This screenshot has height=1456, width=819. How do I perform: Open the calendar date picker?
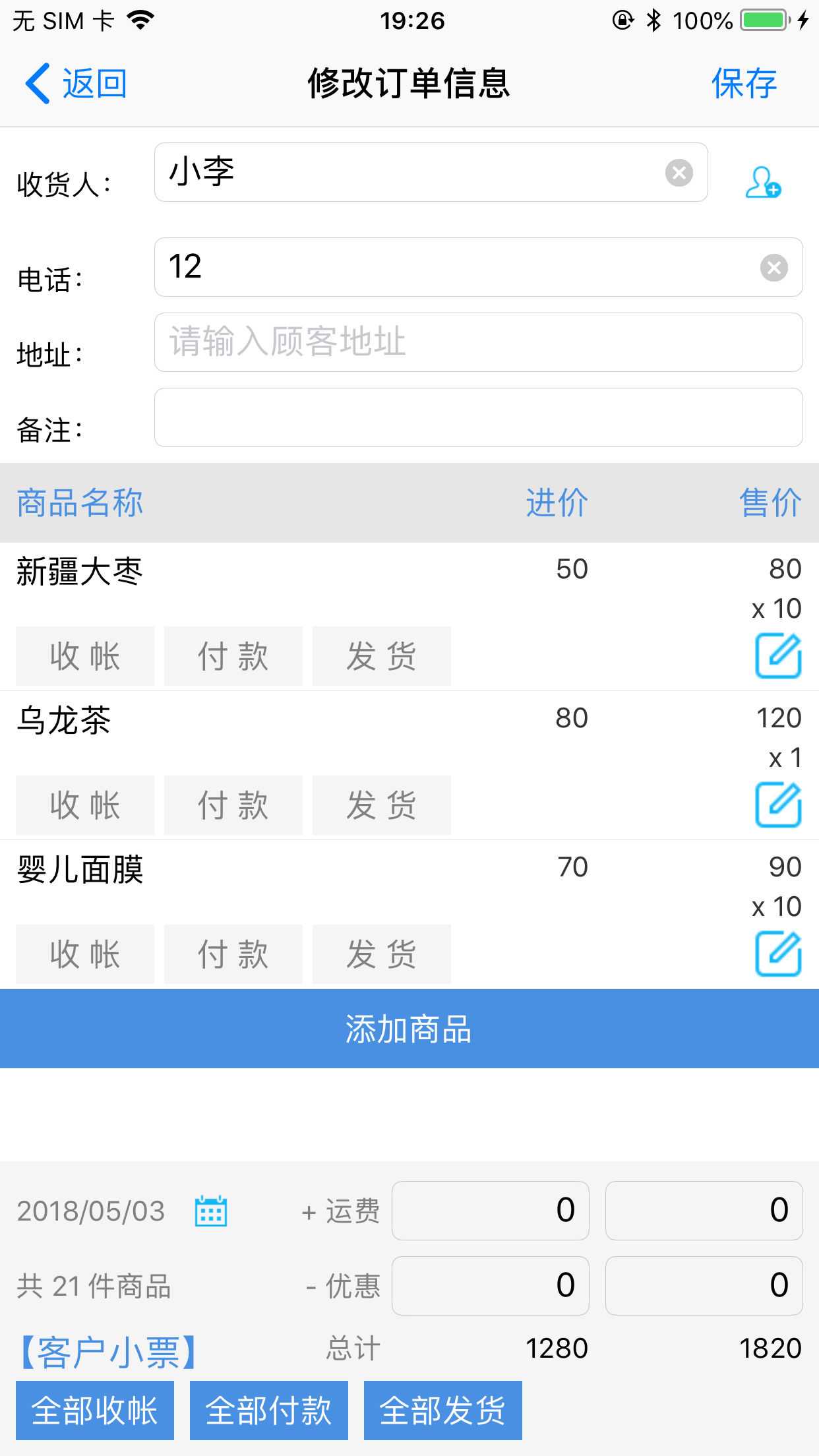click(x=210, y=1209)
